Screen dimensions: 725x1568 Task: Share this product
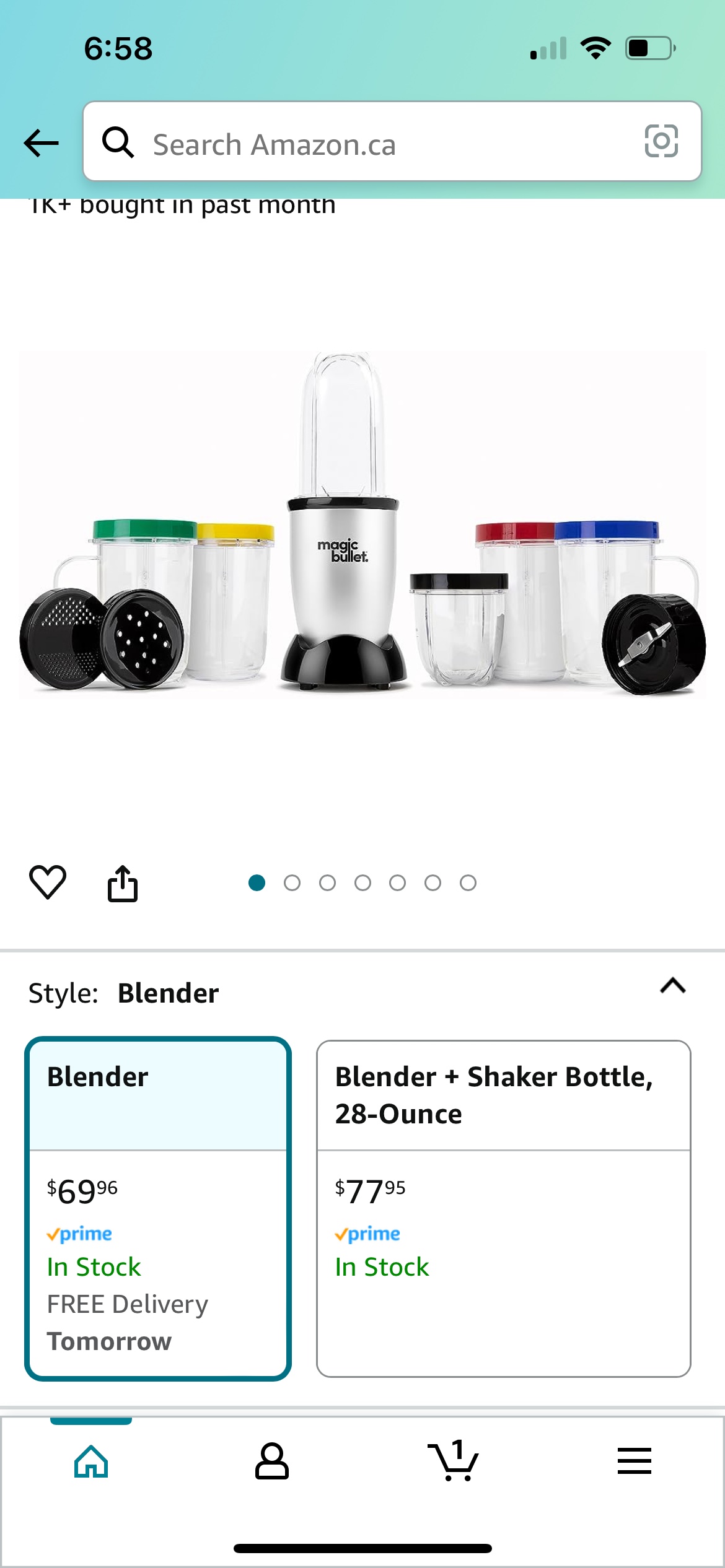pyautogui.click(x=123, y=883)
